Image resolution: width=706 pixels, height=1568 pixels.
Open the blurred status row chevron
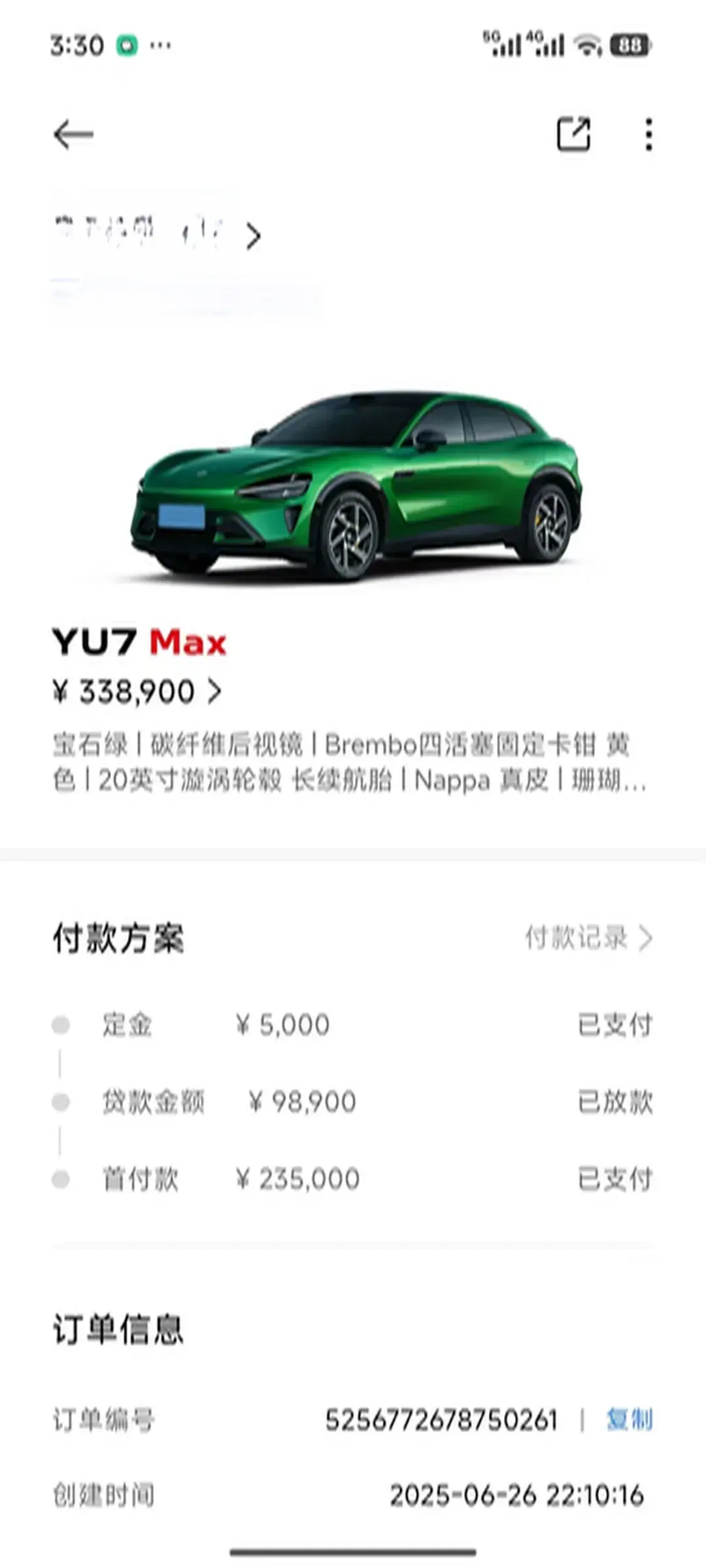coord(253,236)
